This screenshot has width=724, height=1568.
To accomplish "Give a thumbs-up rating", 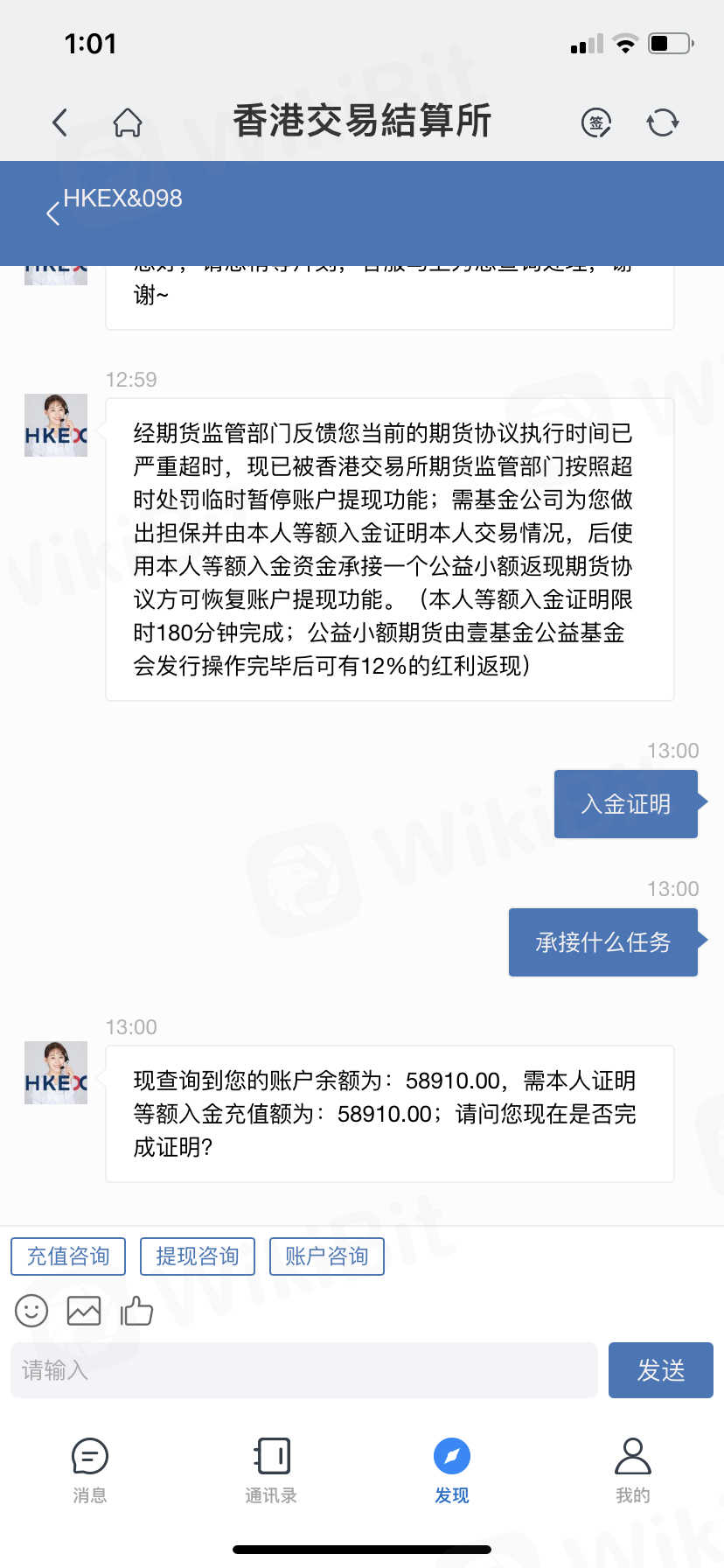I will click(x=136, y=1311).
